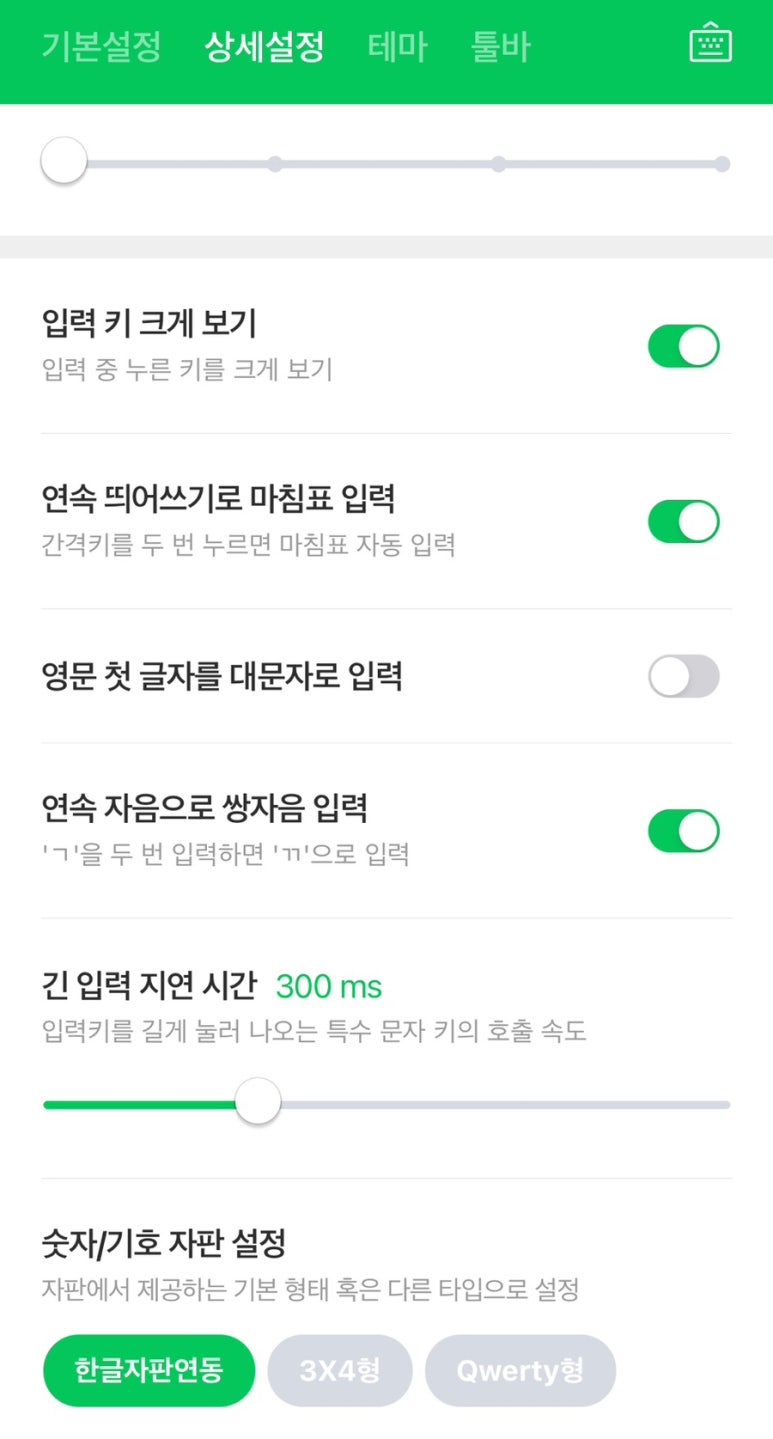Go to the 테마 tab
773x1439 pixels.
click(397, 47)
